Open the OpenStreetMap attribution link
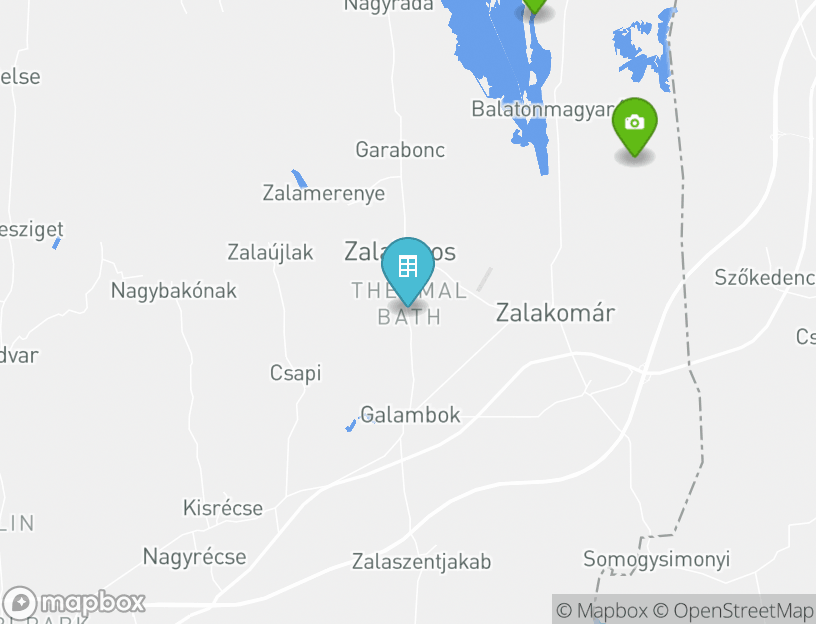This screenshot has height=624, width=816. [x=734, y=610]
